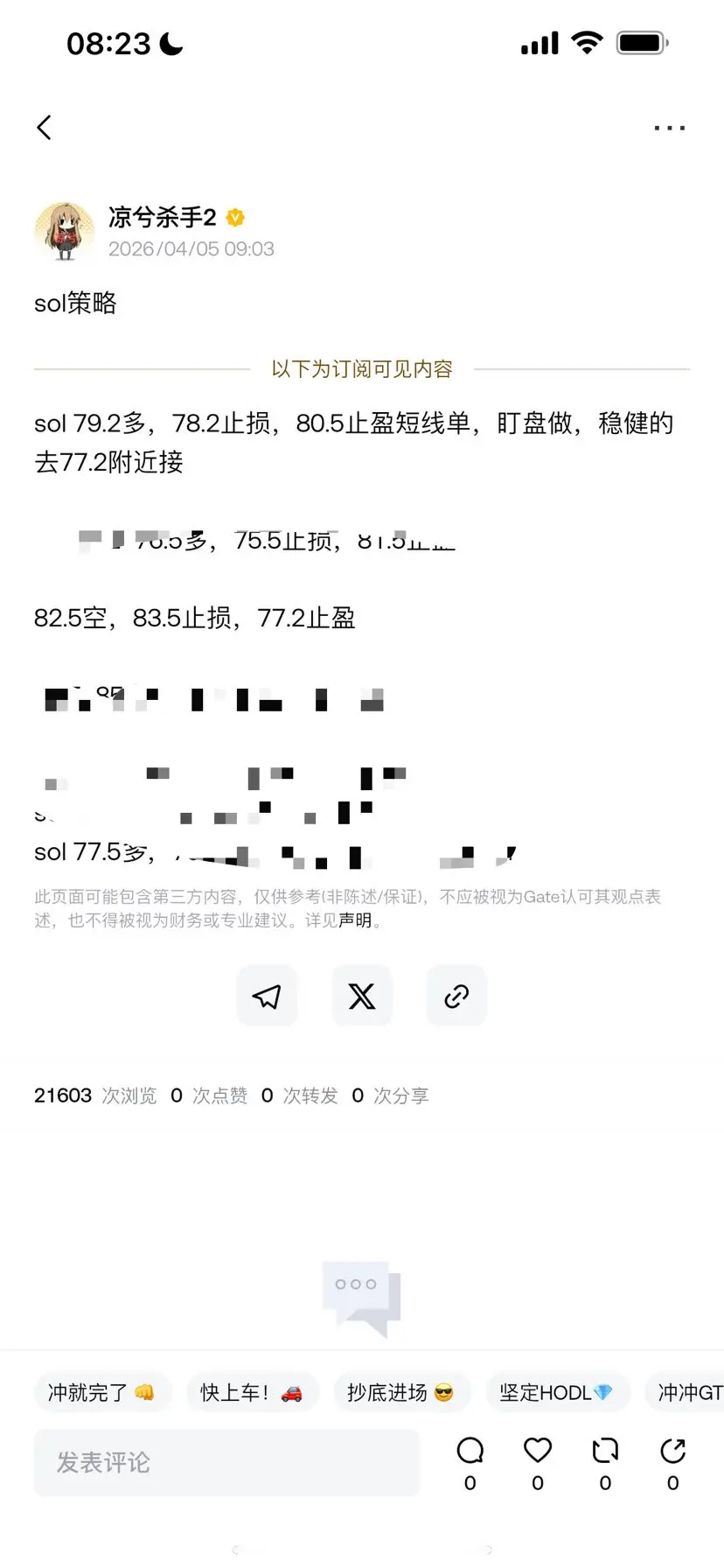
Task: Copy the post link
Action: (x=456, y=996)
